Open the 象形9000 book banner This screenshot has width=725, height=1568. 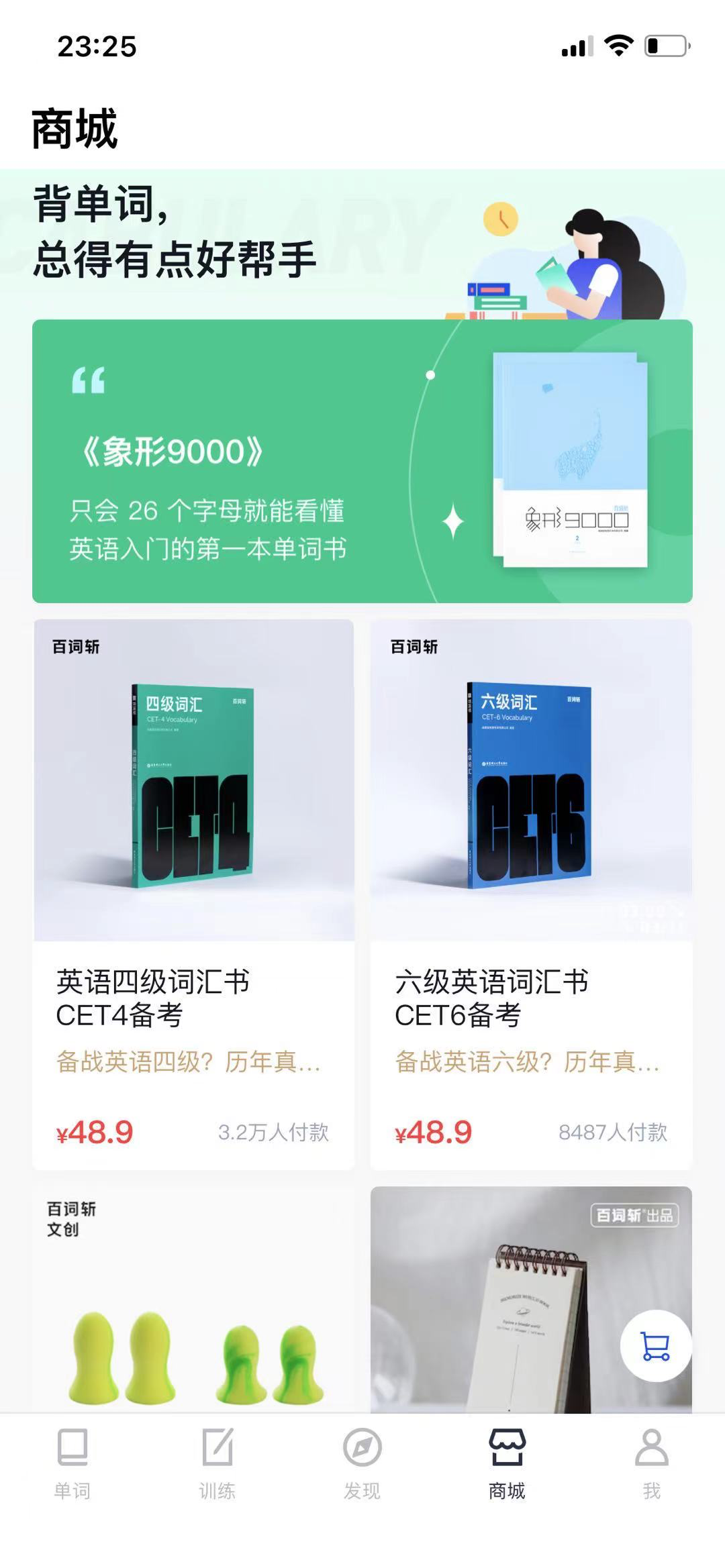pos(362,461)
